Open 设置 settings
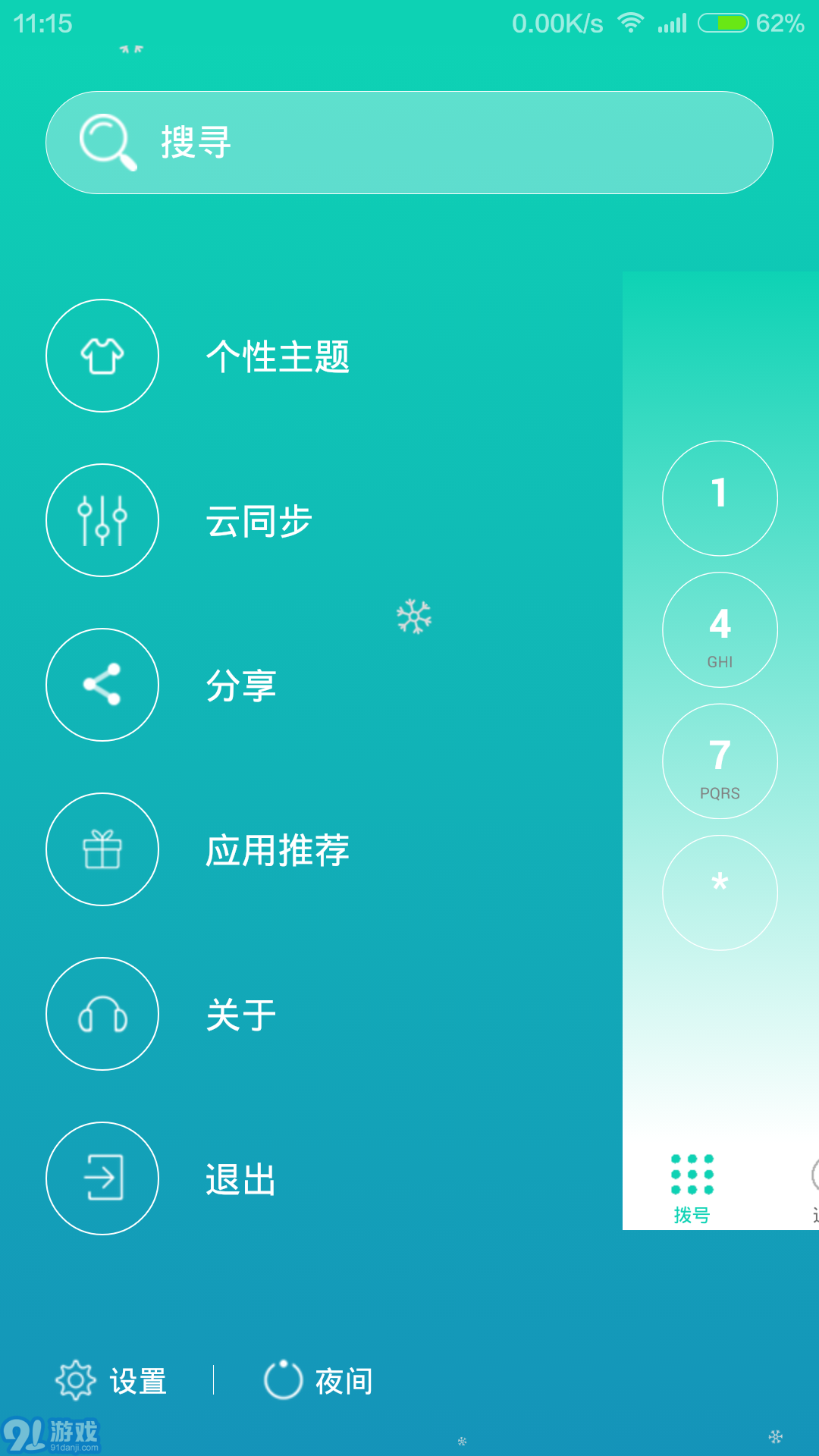 112,1380
